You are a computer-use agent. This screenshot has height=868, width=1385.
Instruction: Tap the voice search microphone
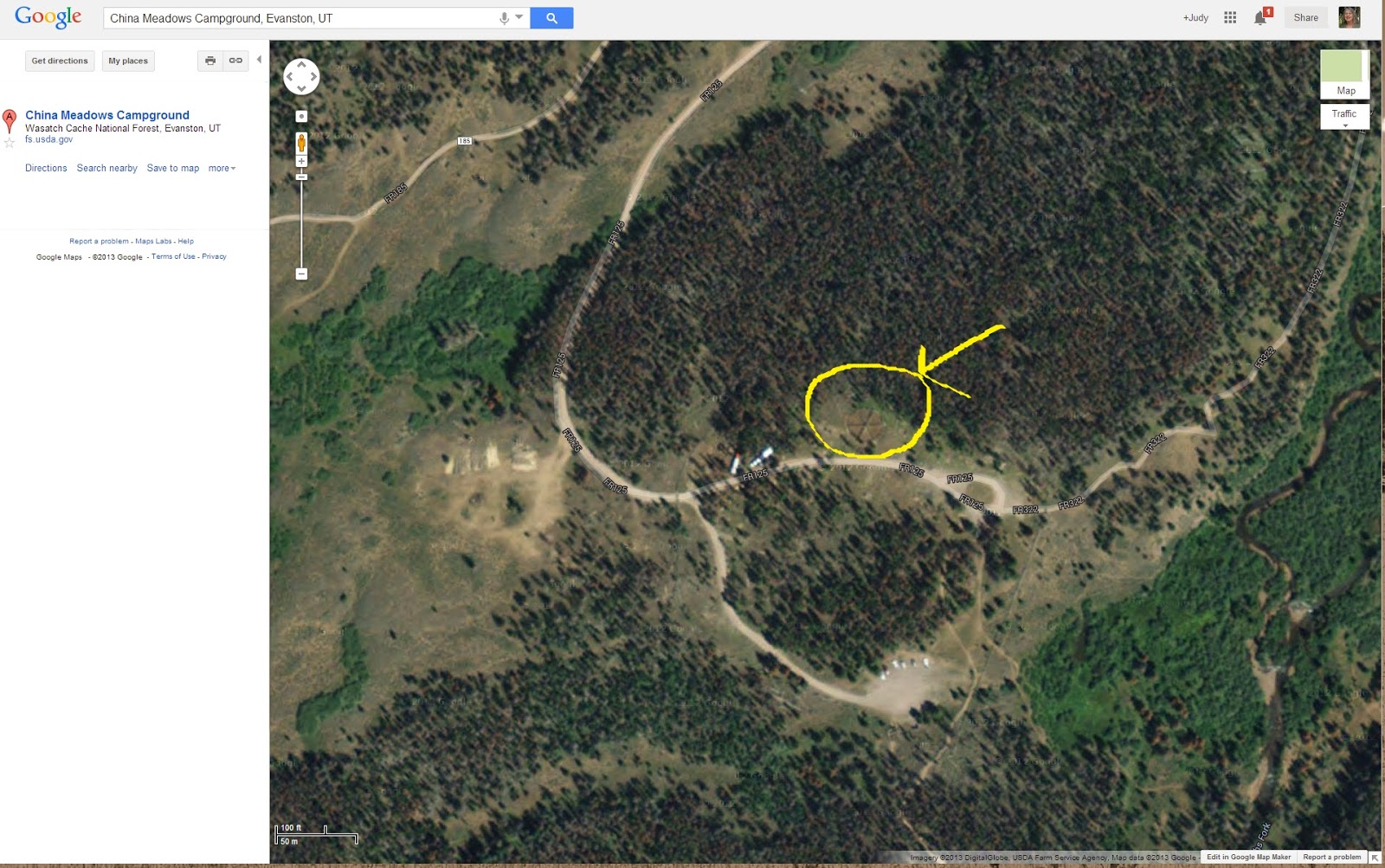tap(504, 18)
